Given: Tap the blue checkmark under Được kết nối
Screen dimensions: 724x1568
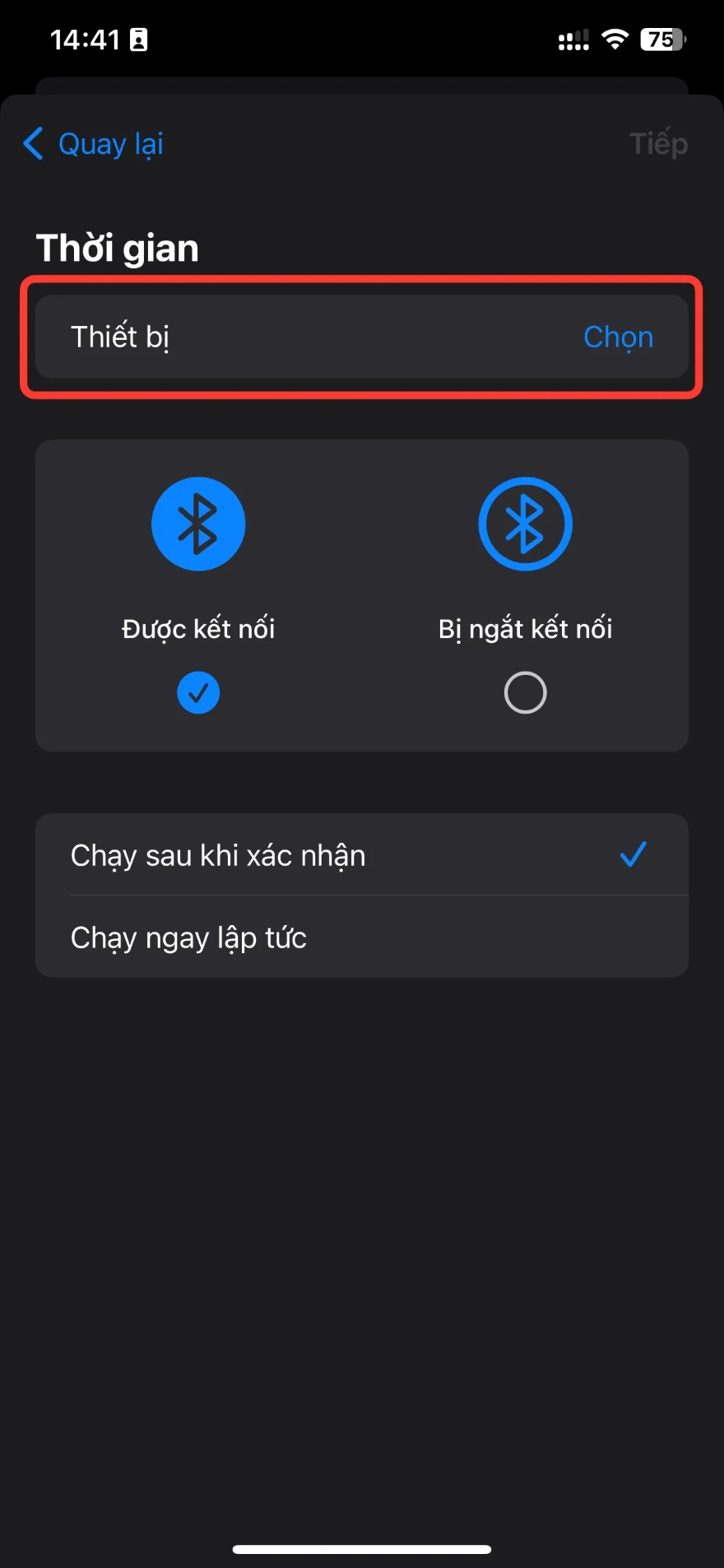Looking at the screenshot, I should pos(198,692).
